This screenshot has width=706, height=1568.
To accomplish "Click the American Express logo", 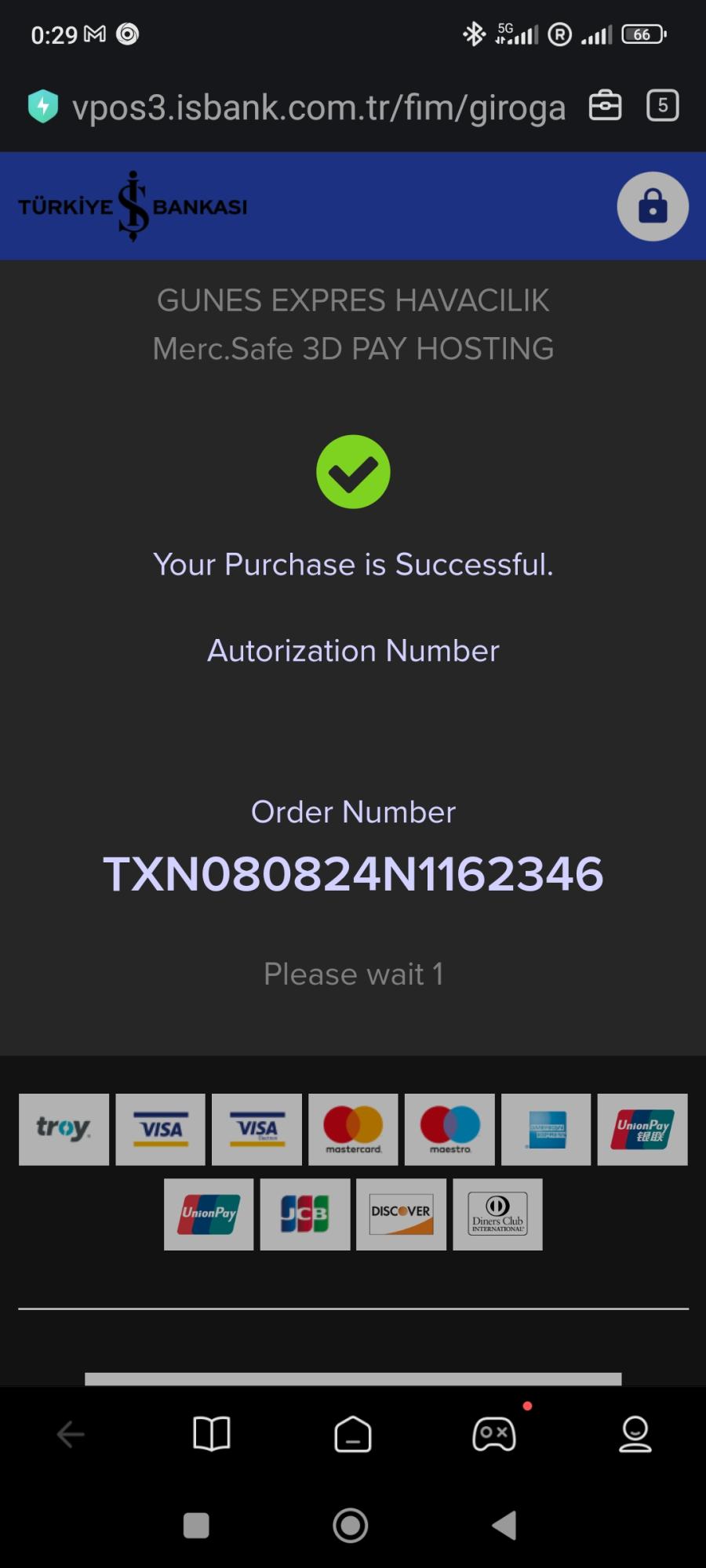I will pos(545,1130).
